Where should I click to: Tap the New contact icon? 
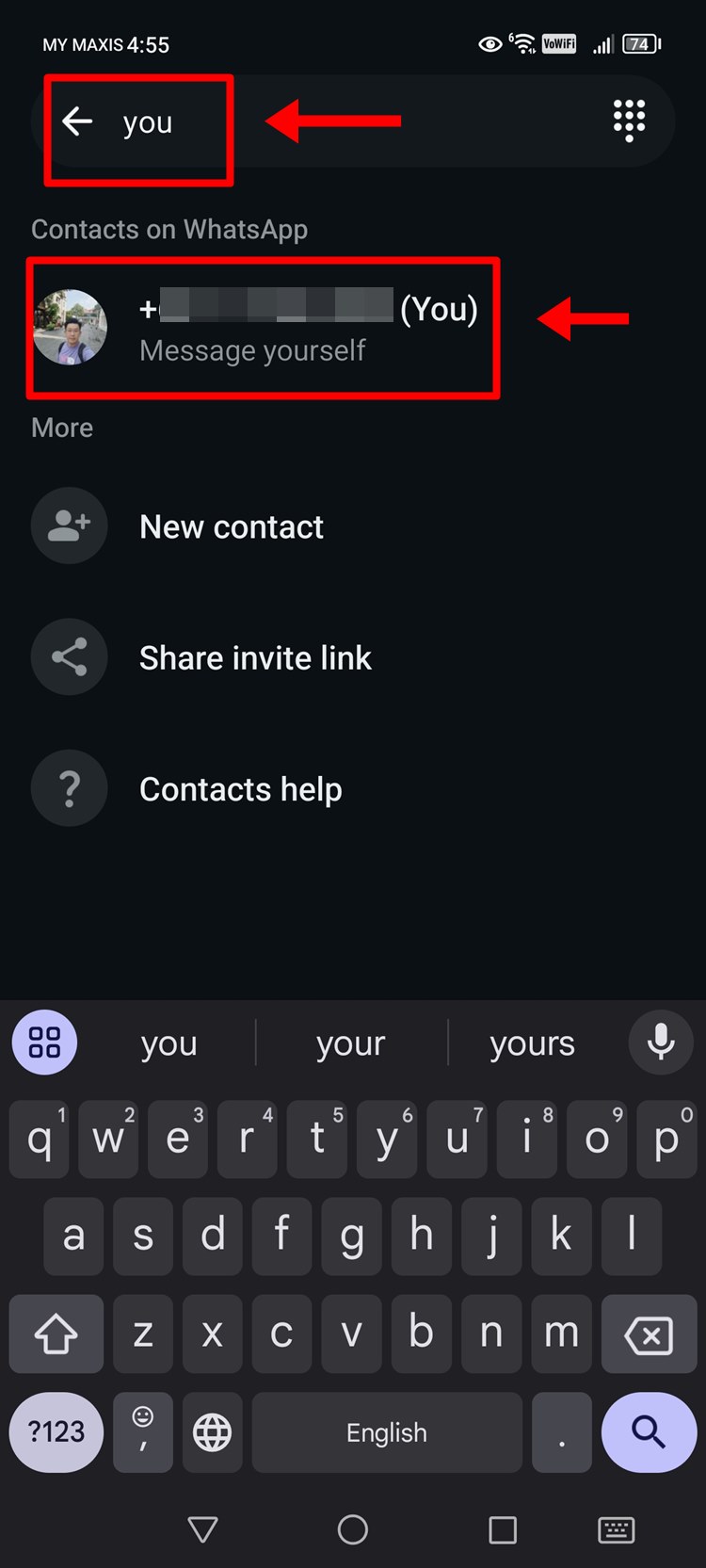pyautogui.click(x=69, y=525)
